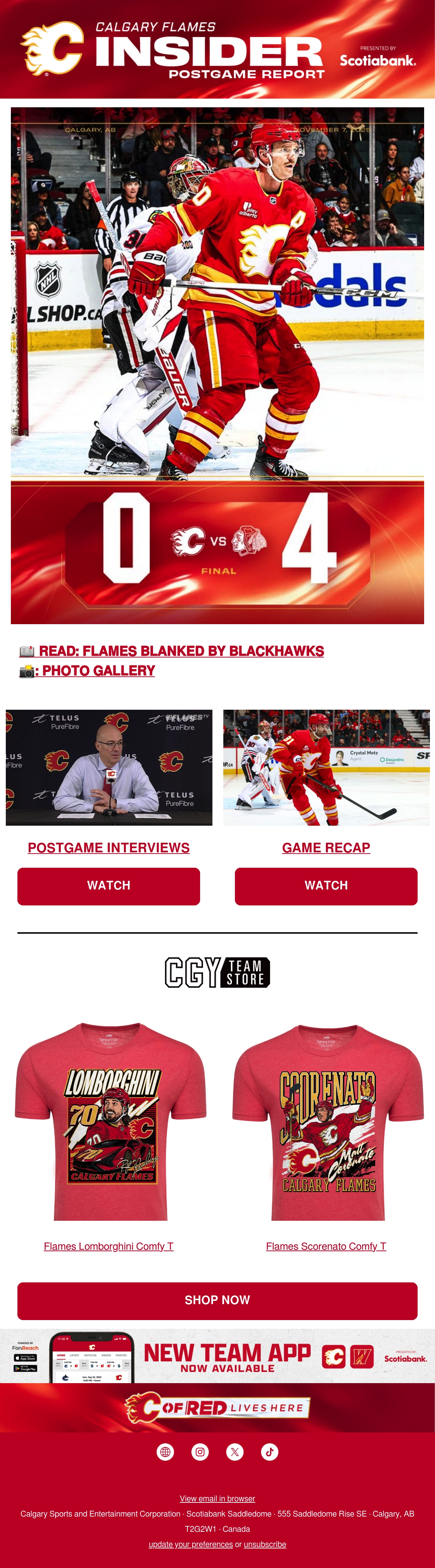Open the Flames Lomborghini Comfy T link
435x1568 pixels.
(x=109, y=1245)
